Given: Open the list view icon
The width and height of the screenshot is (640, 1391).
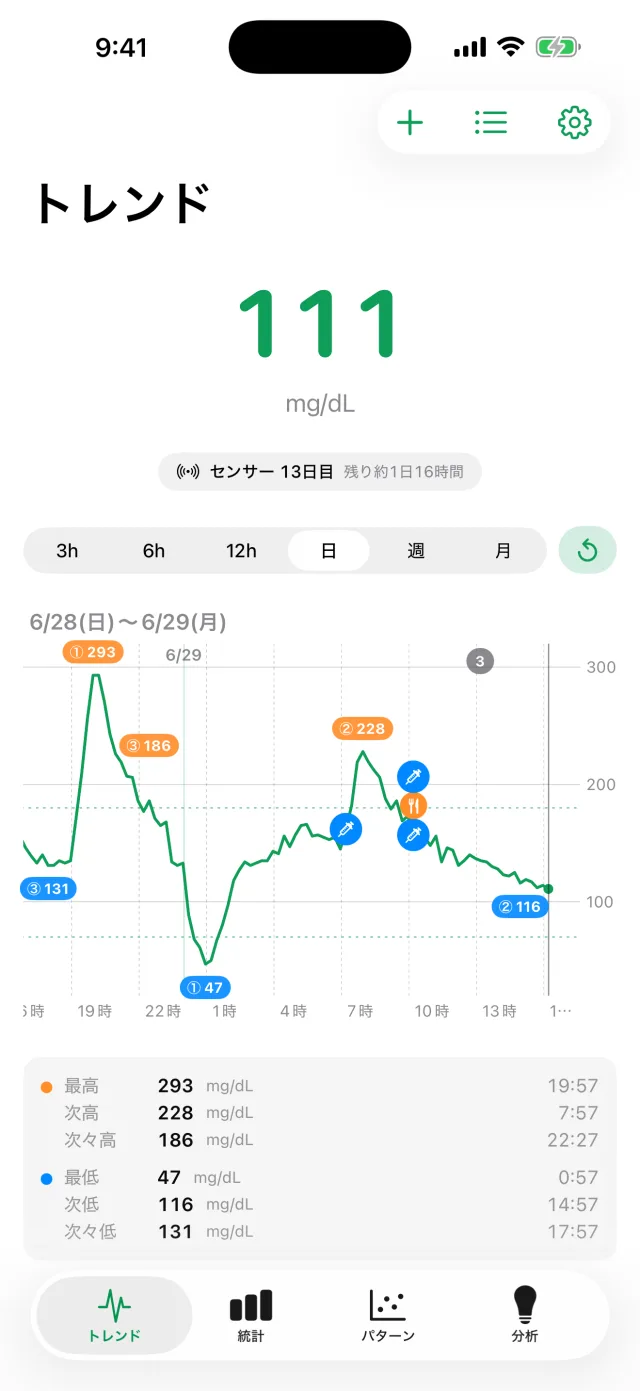Looking at the screenshot, I should (491, 123).
